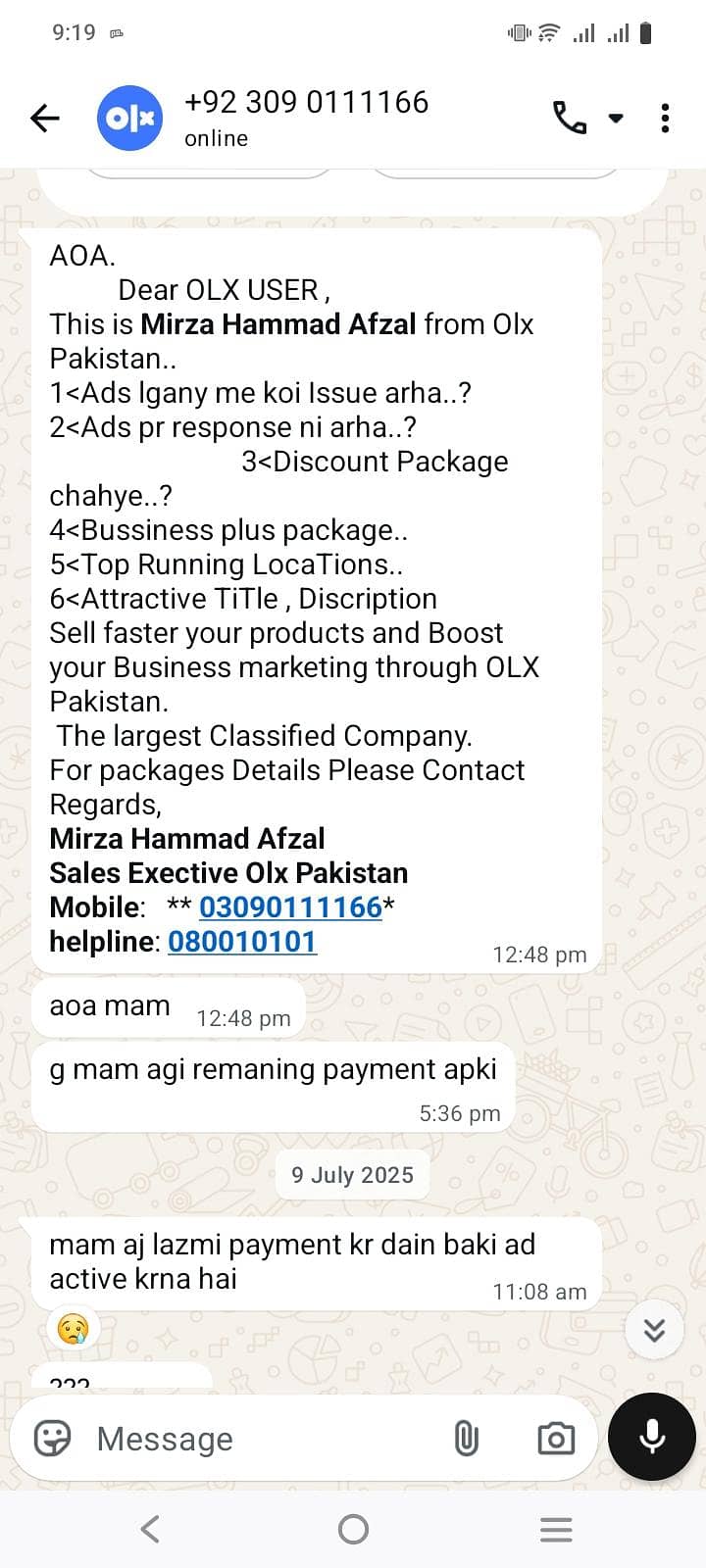Expand the call options dropdown arrow

coord(616,119)
